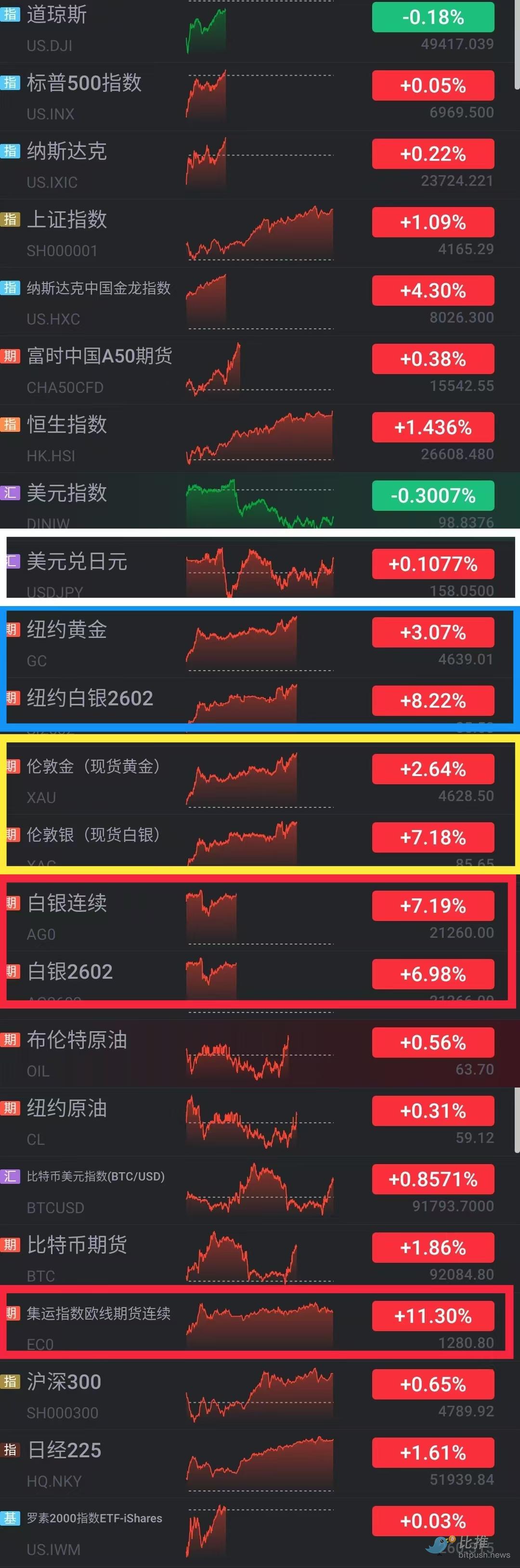
Task: Select 日经225 from the list
Action: (65, 1450)
